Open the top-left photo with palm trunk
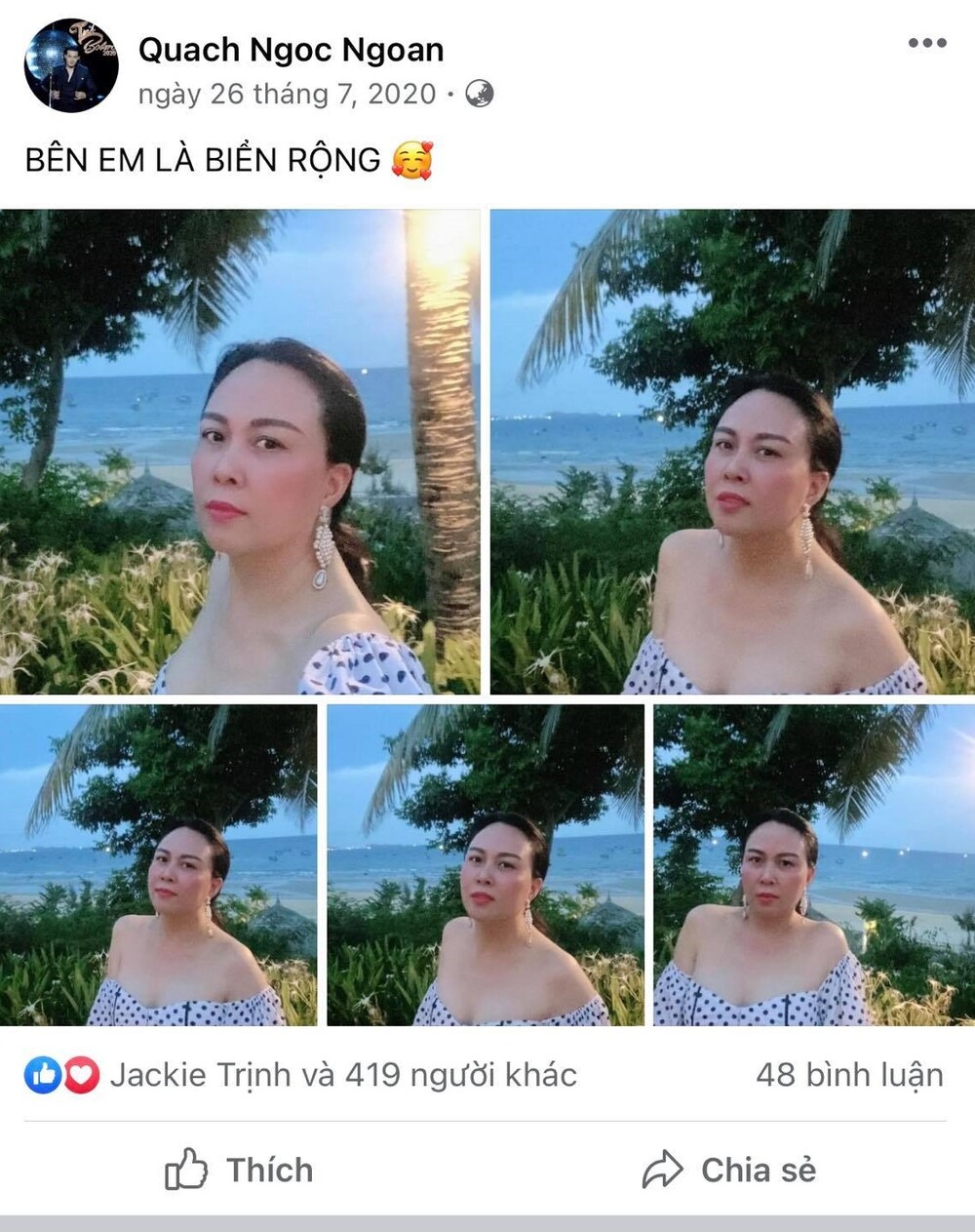 pos(240,452)
